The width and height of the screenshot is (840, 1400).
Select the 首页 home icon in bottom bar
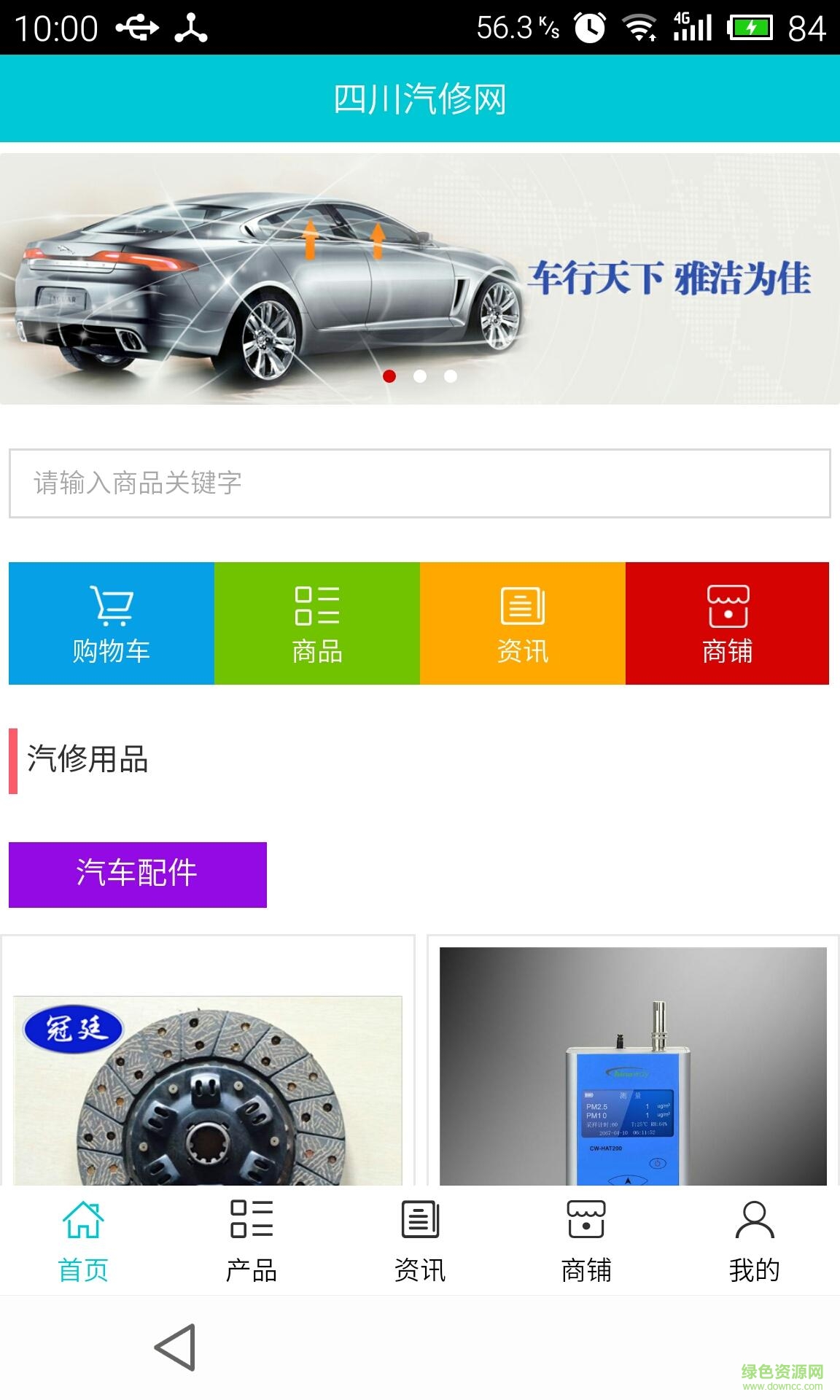coord(82,1220)
